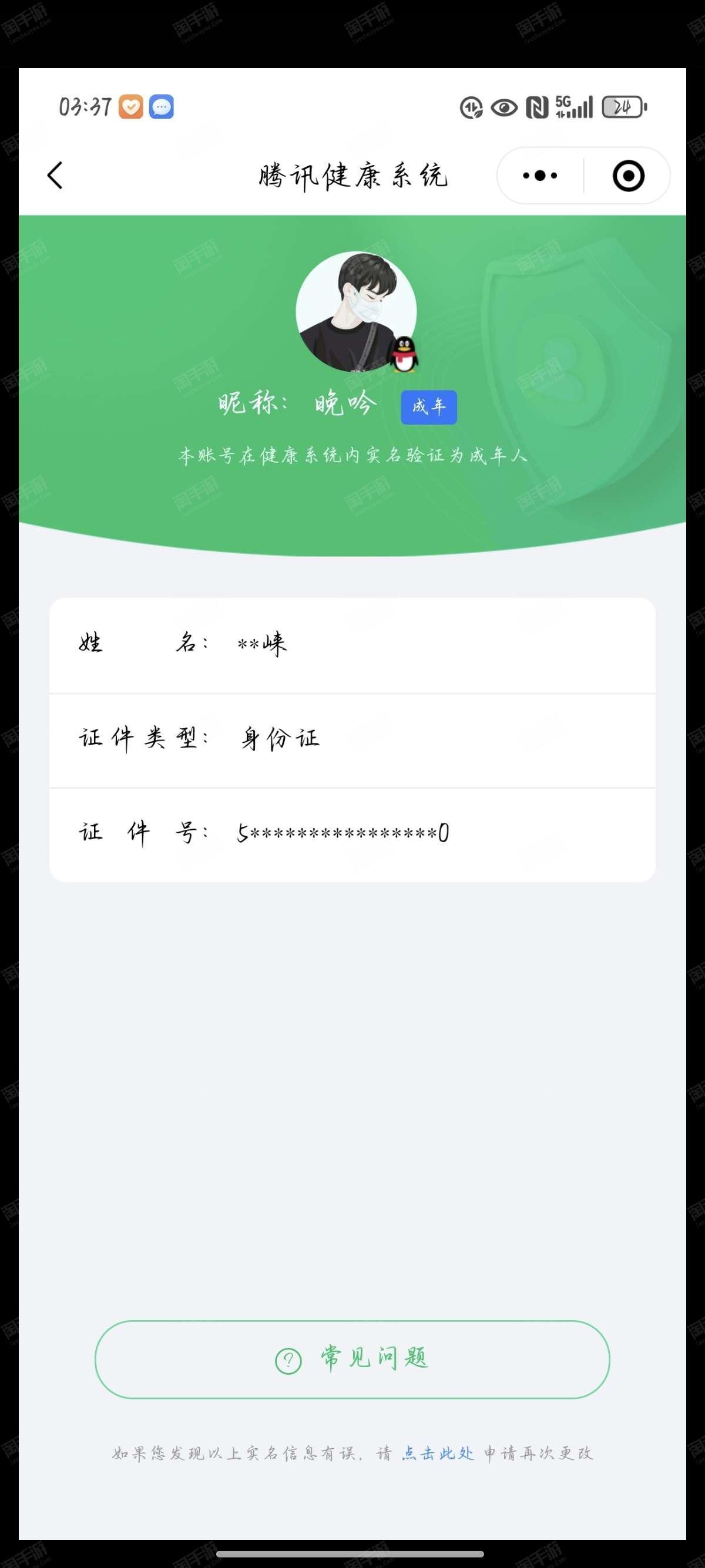This screenshot has width=705, height=1568.
Task: Open the 常见问题 FAQ button
Action: point(352,1359)
